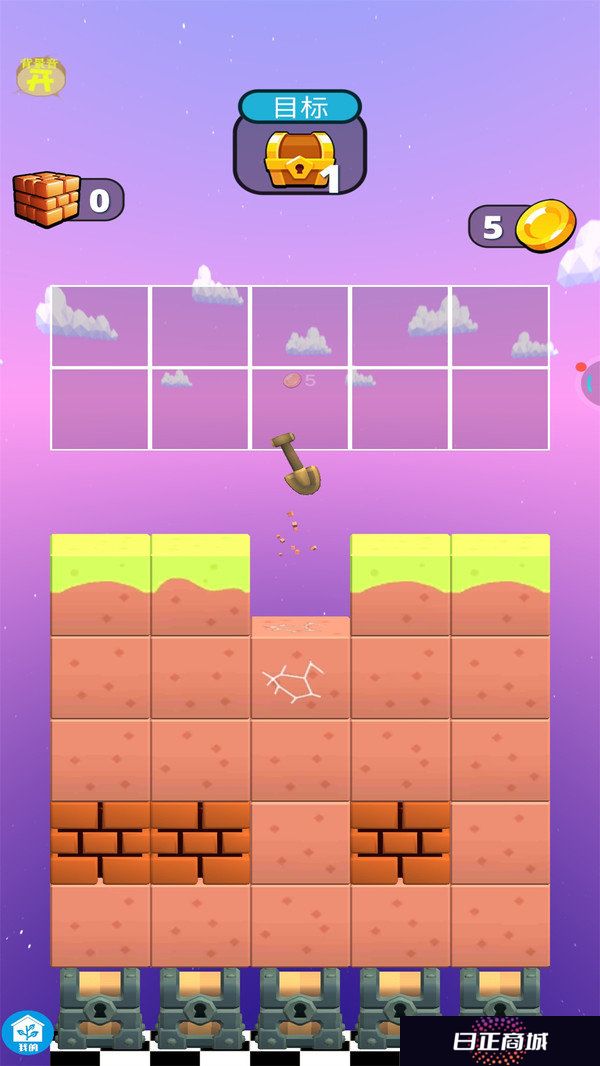Viewport: 600px width, 1066px height.
Task: Open the 我的 home icon
Action: tap(26, 1032)
